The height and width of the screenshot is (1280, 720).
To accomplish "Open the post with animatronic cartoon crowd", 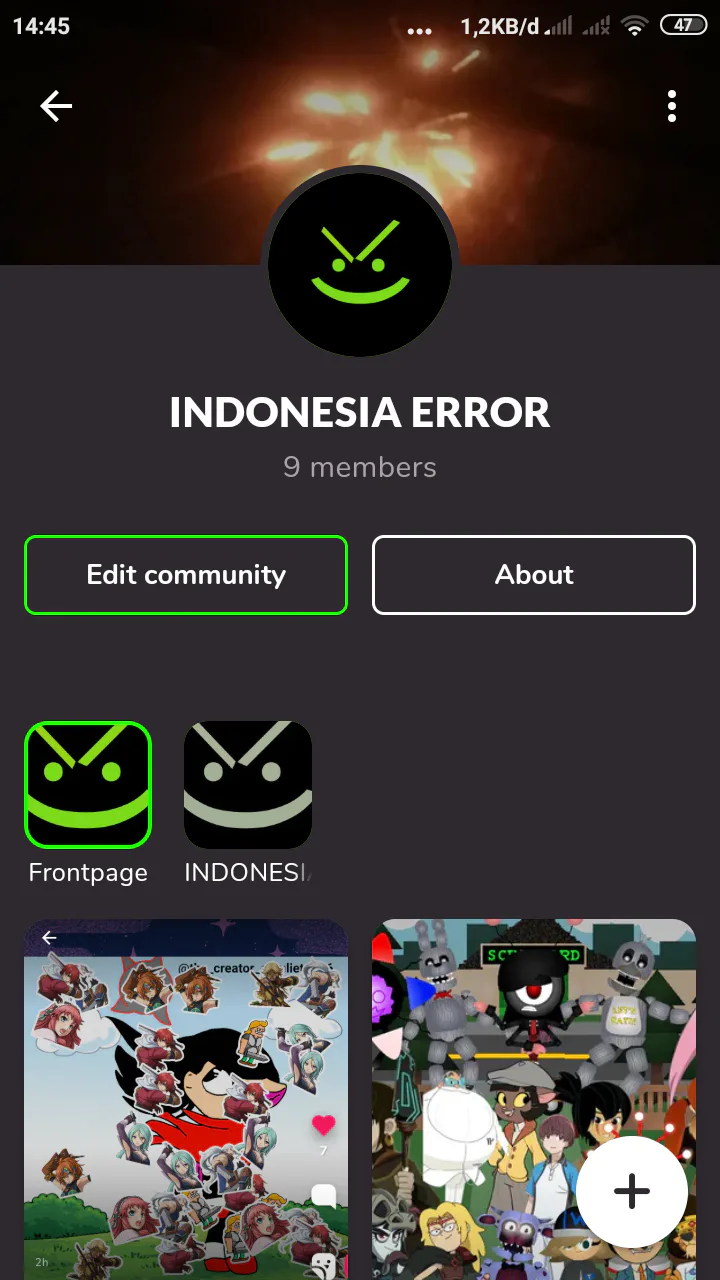I will pyautogui.click(x=534, y=1099).
